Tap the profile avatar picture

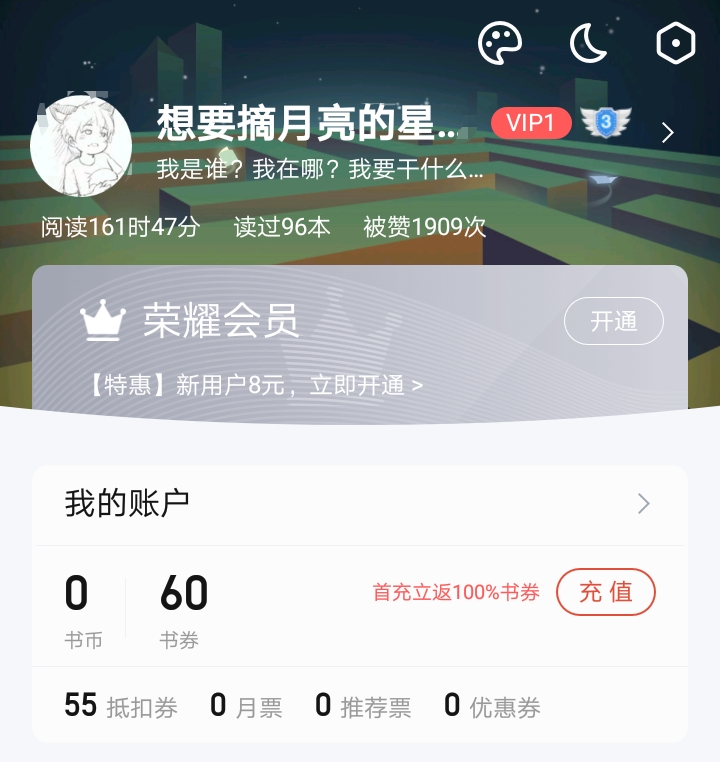coord(81,147)
